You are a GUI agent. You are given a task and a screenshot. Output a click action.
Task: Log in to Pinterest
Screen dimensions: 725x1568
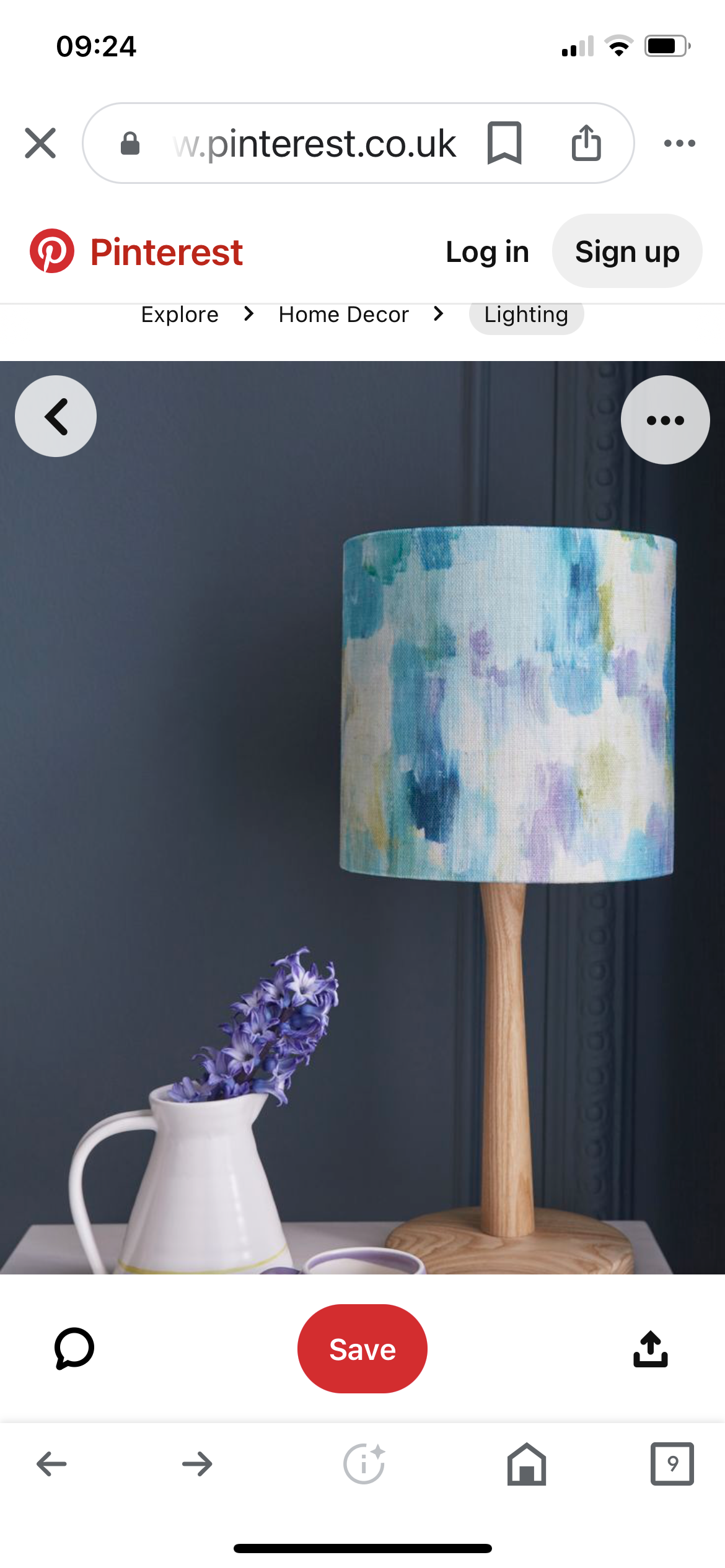(487, 251)
